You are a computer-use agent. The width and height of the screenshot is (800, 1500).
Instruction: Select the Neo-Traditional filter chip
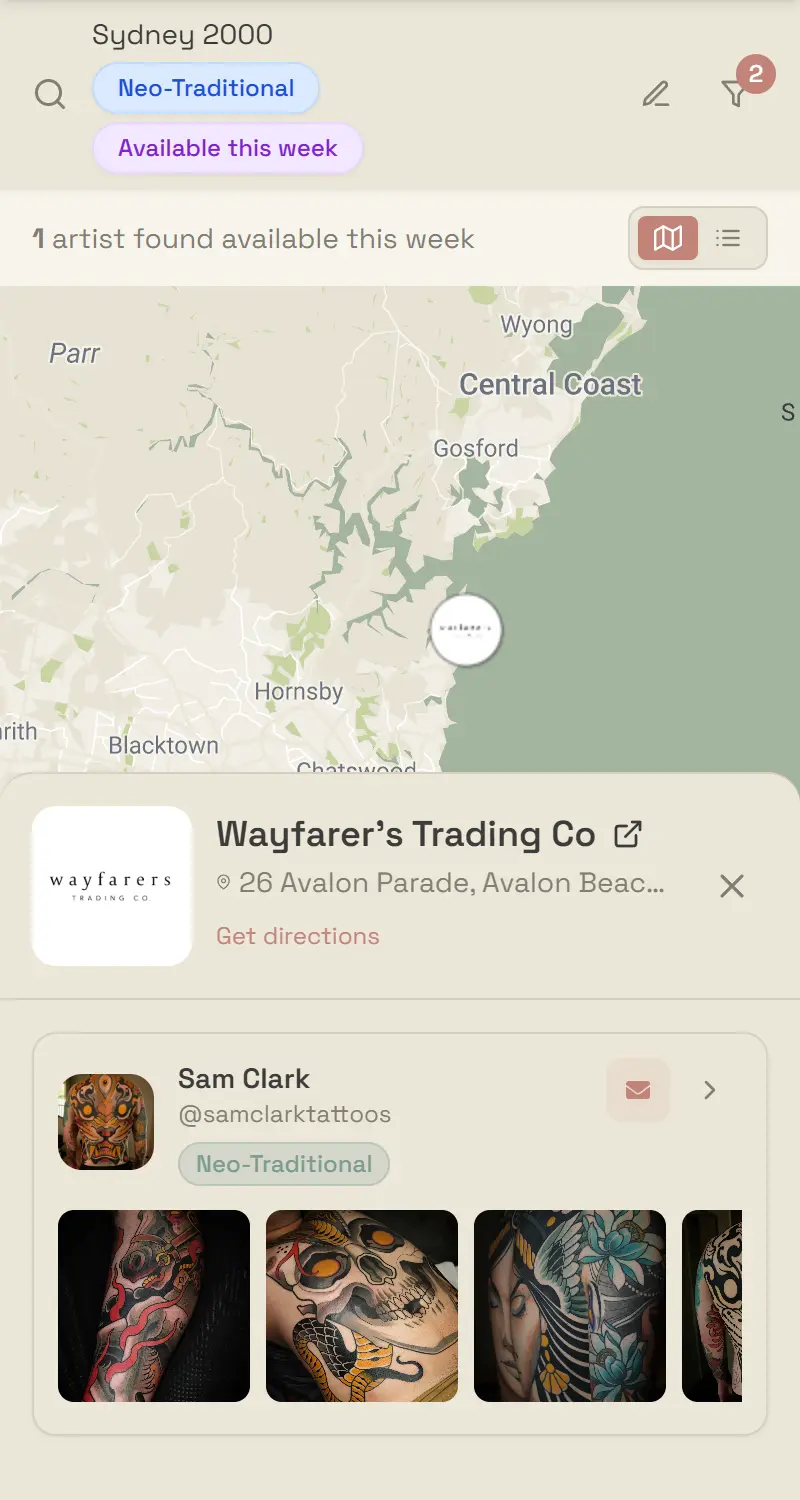coord(206,88)
